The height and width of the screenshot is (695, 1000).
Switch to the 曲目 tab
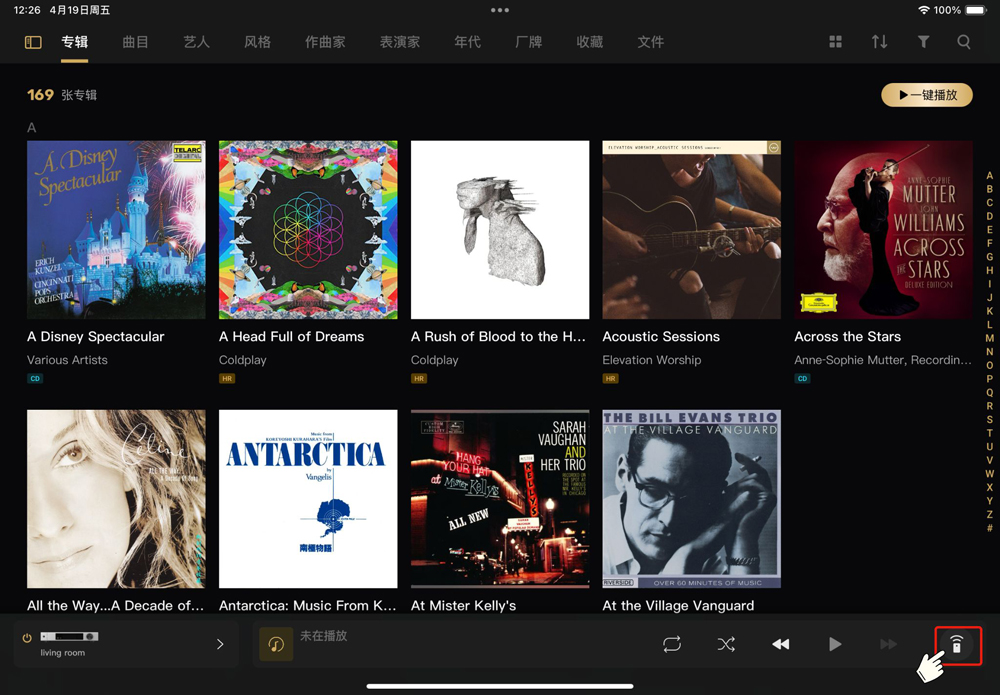click(135, 42)
